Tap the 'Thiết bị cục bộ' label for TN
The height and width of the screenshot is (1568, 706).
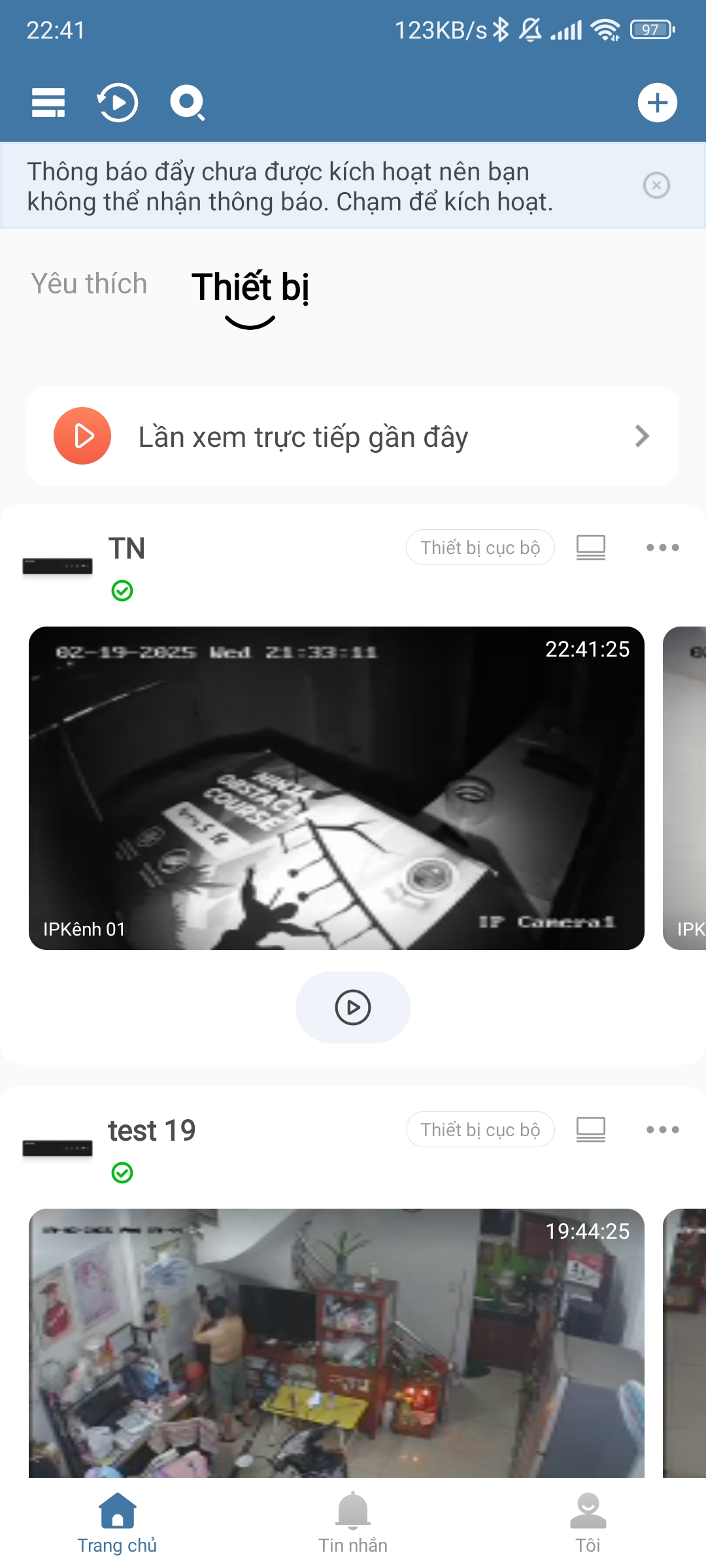tap(480, 547)
